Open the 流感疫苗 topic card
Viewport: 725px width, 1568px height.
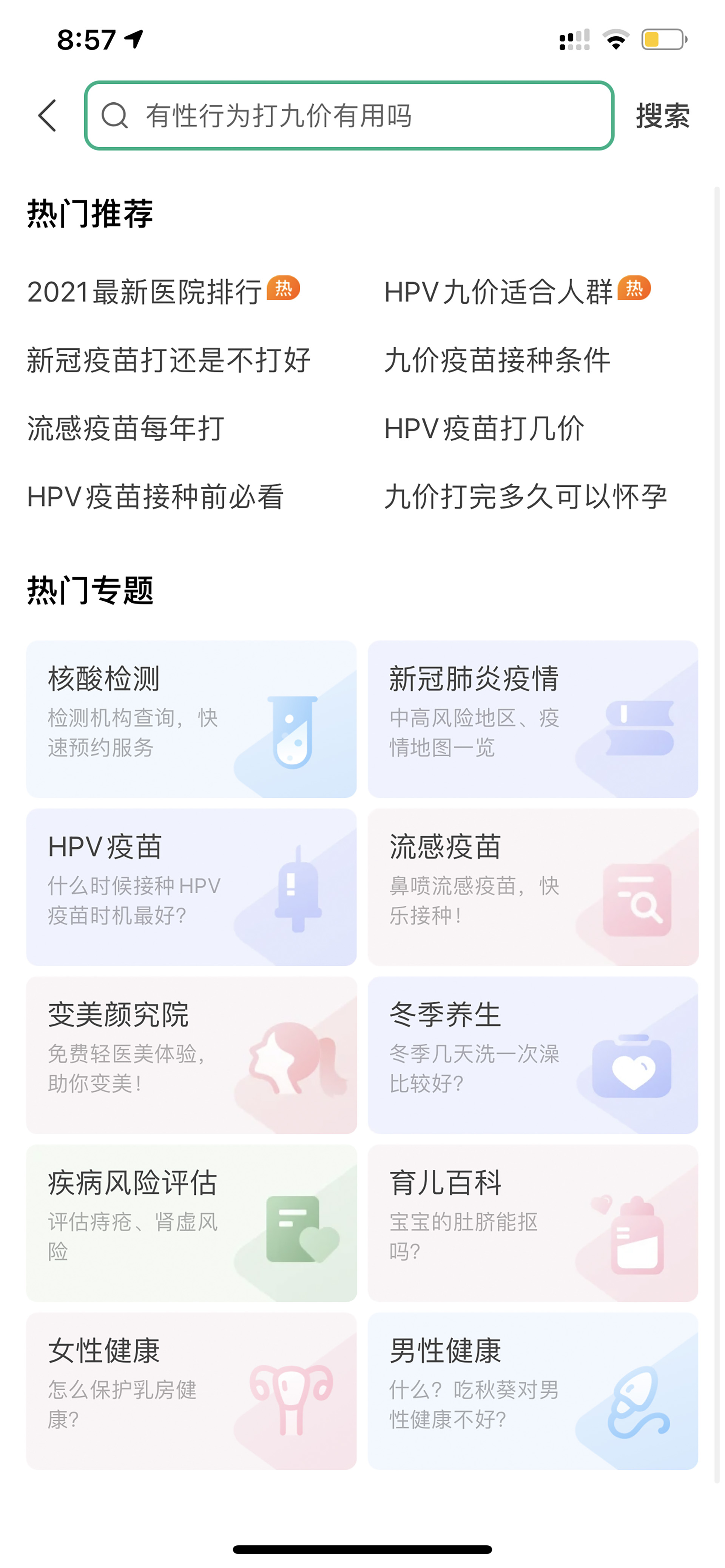click(533, 887)
